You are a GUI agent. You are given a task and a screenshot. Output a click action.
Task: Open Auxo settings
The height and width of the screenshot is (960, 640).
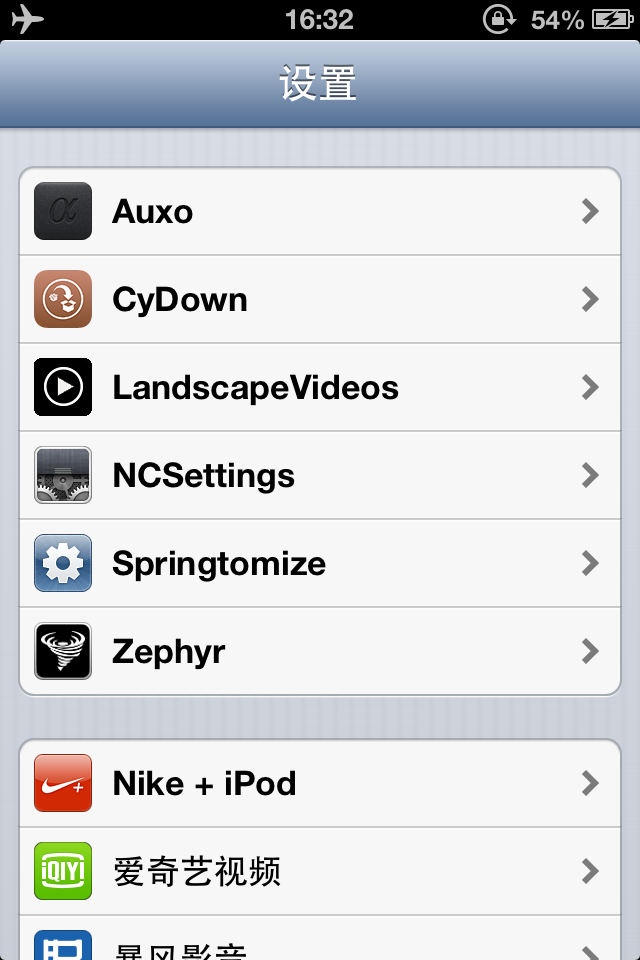click(x=320, y=212)
